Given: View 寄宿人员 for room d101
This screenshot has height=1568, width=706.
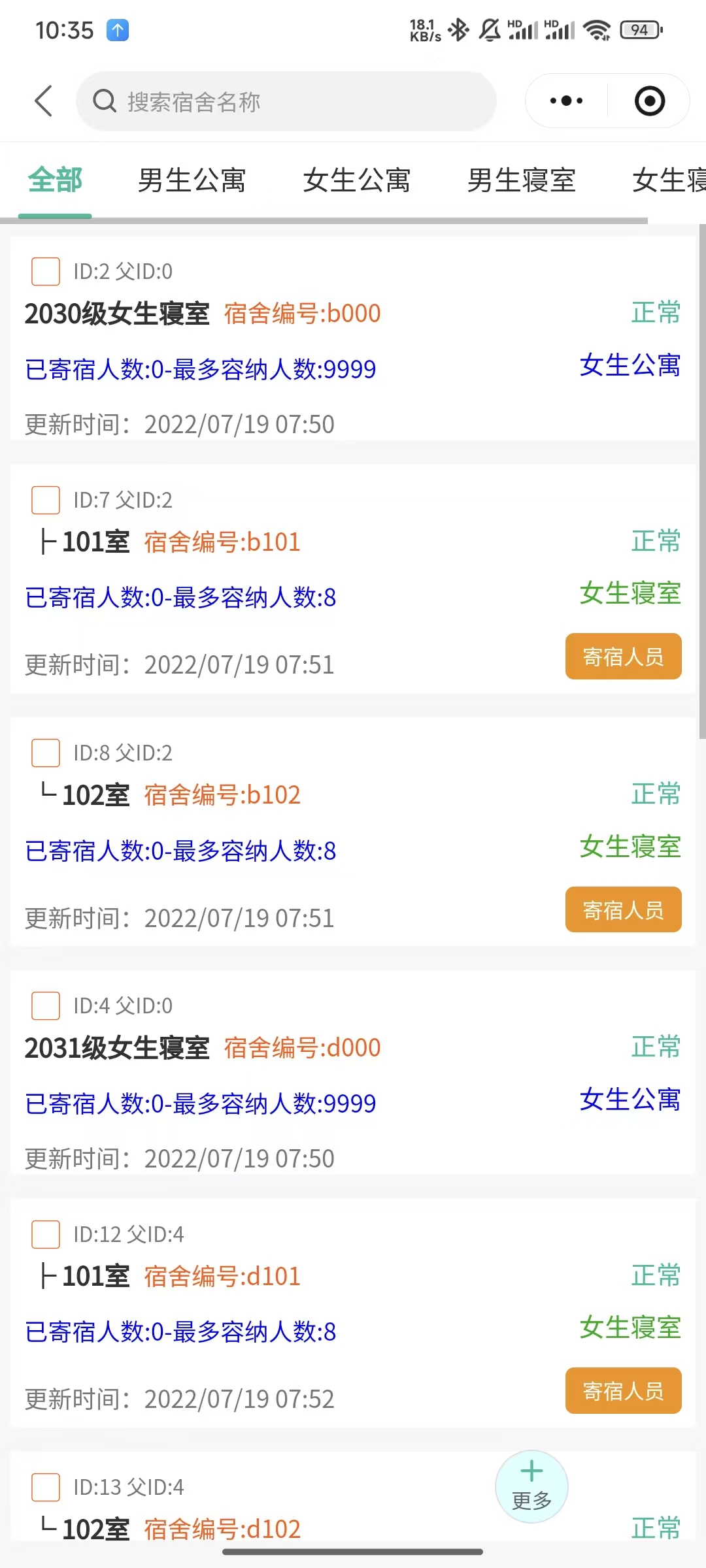Looking at the screenshot, I should coord(623,1390).
